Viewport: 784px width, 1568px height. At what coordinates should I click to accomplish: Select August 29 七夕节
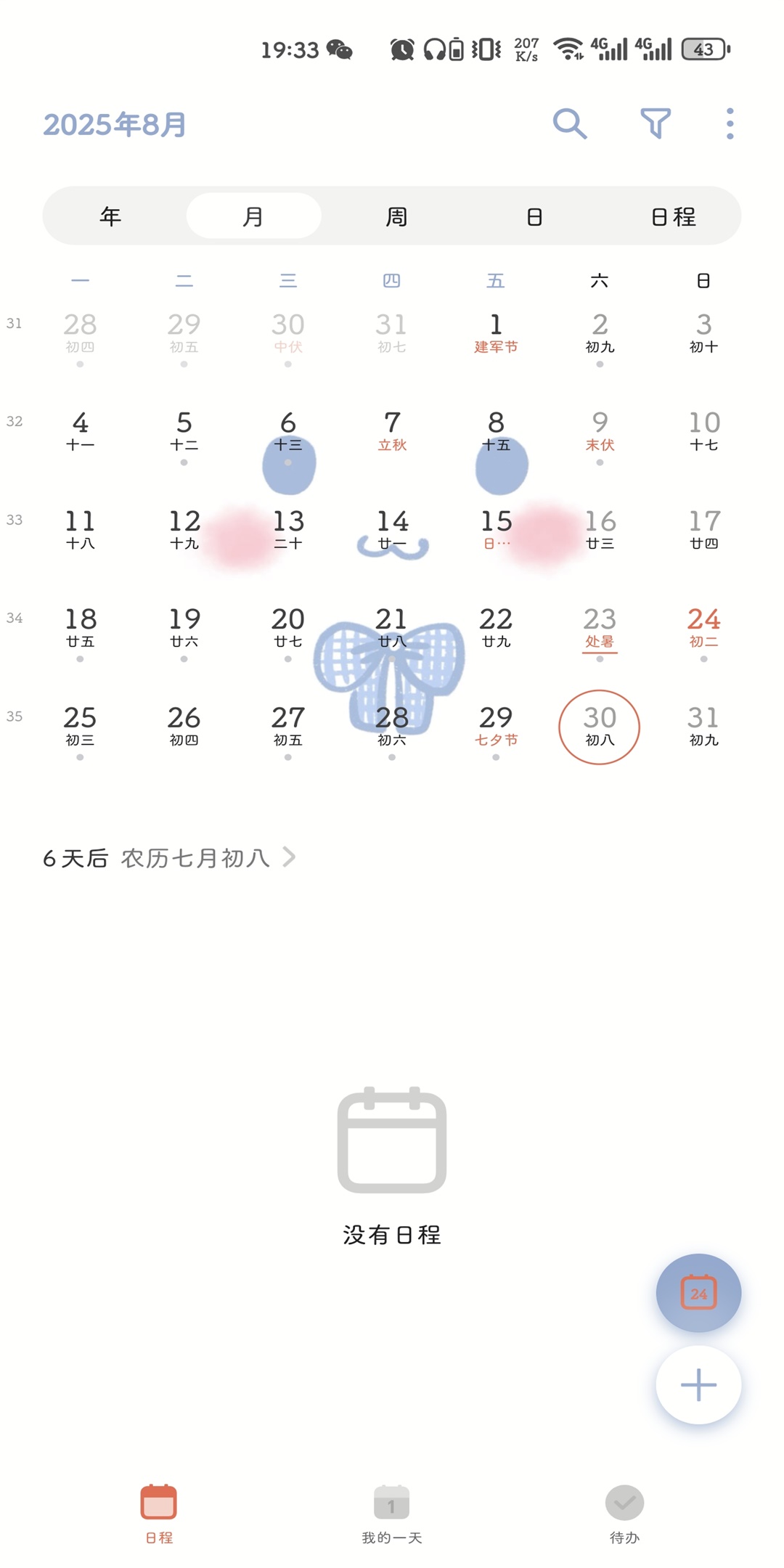click(496, 727)
